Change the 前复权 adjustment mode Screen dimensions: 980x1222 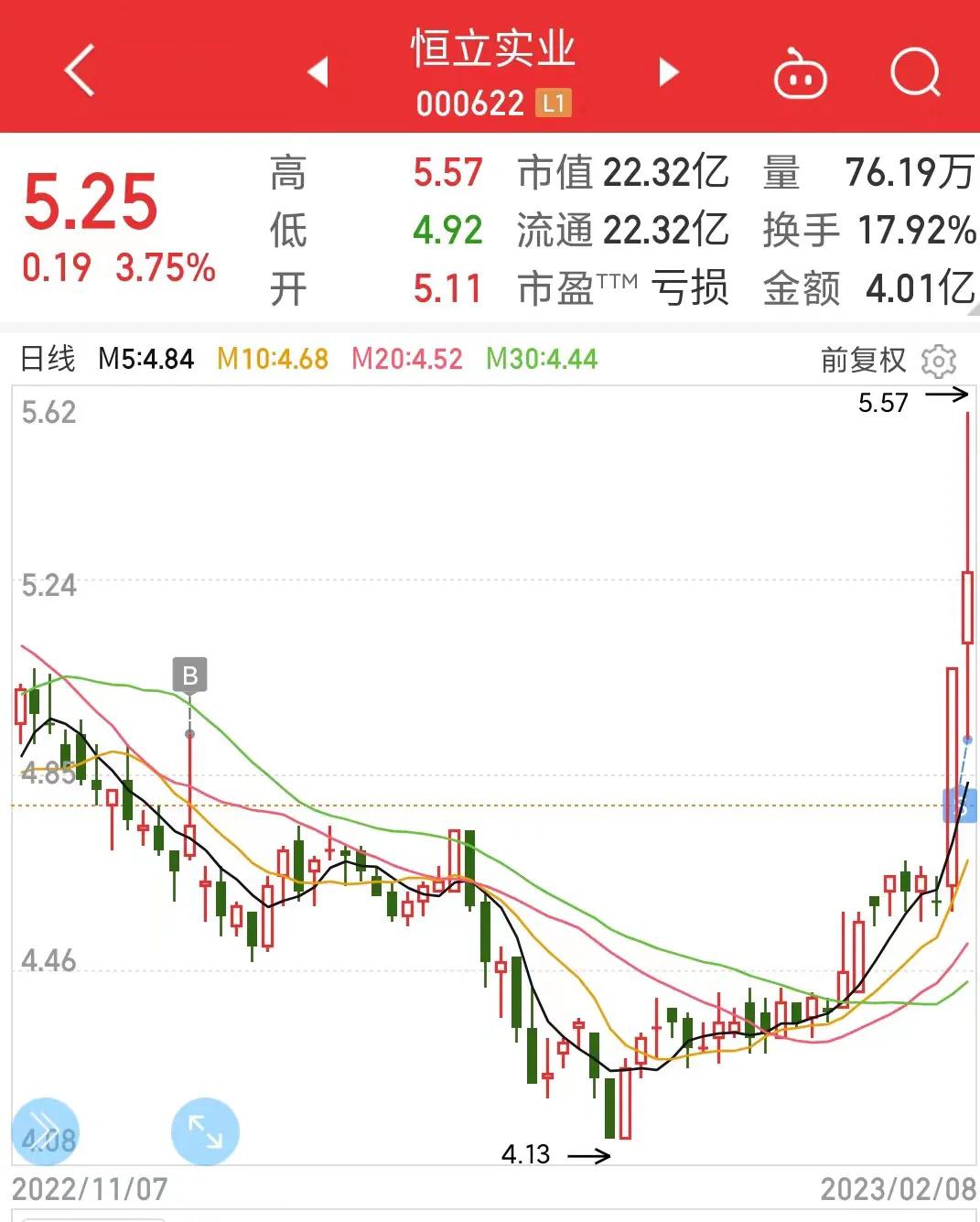point(863,360)
